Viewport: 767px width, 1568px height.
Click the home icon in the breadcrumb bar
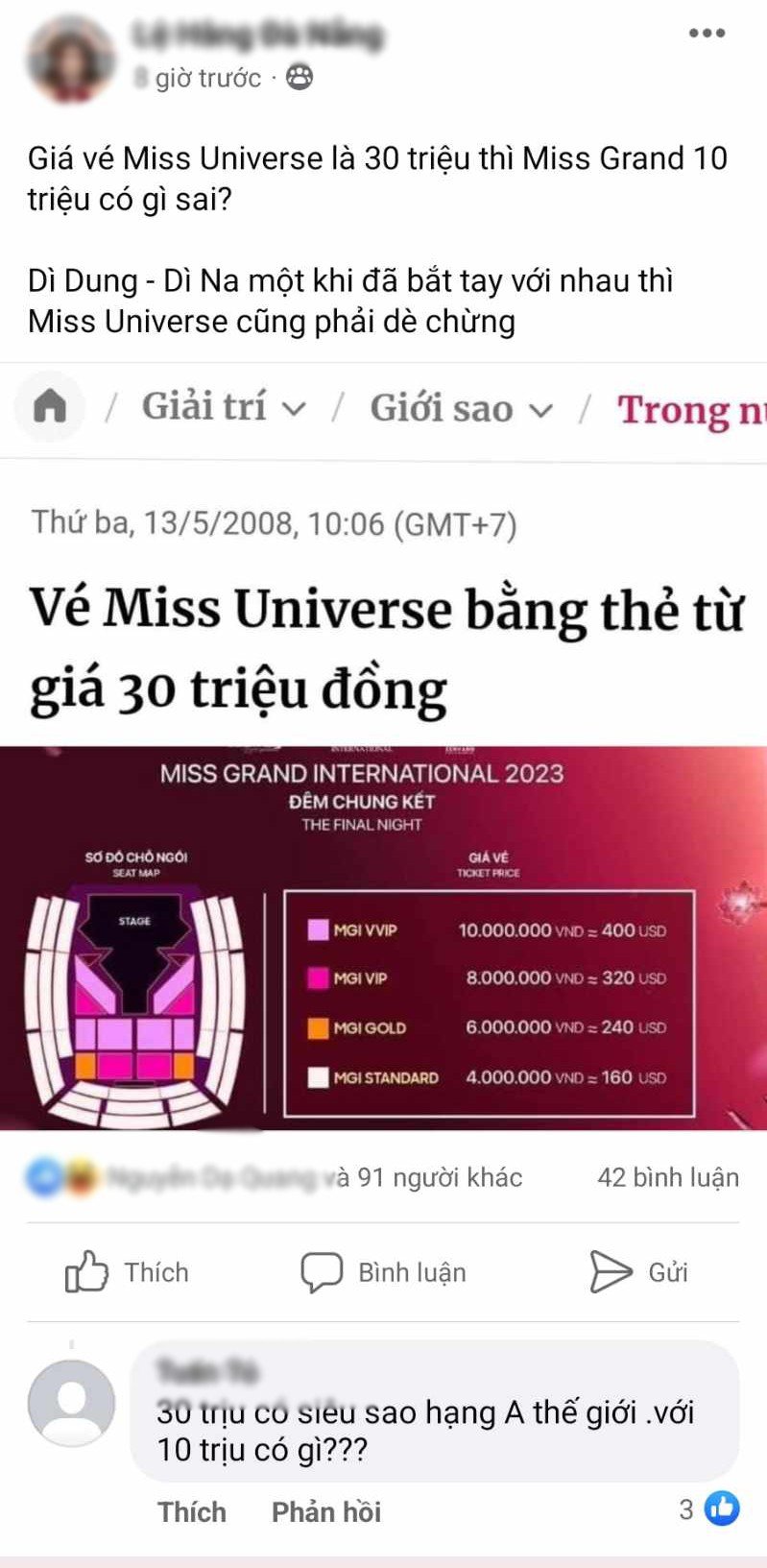pyautogui.click(x=50, y=408)
